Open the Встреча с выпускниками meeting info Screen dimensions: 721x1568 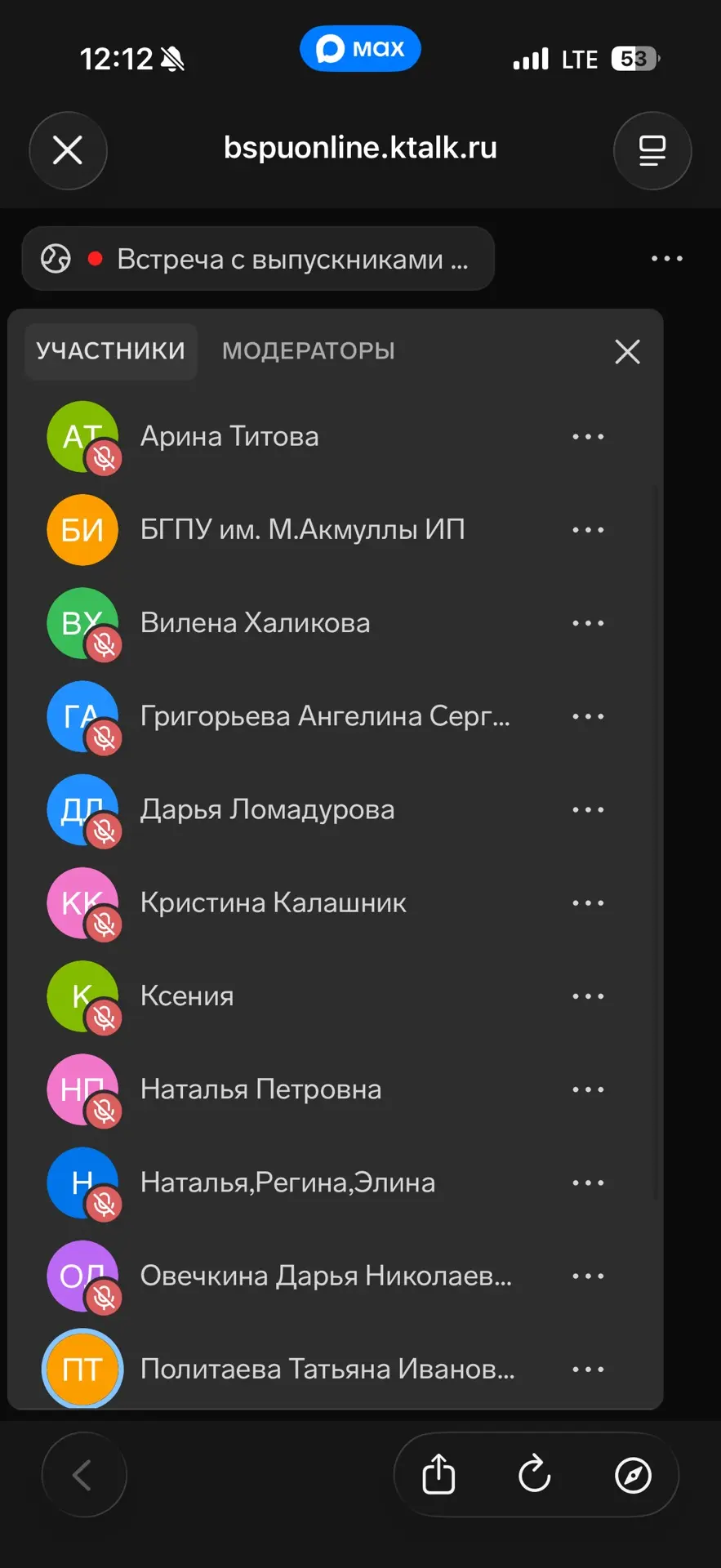258,259
